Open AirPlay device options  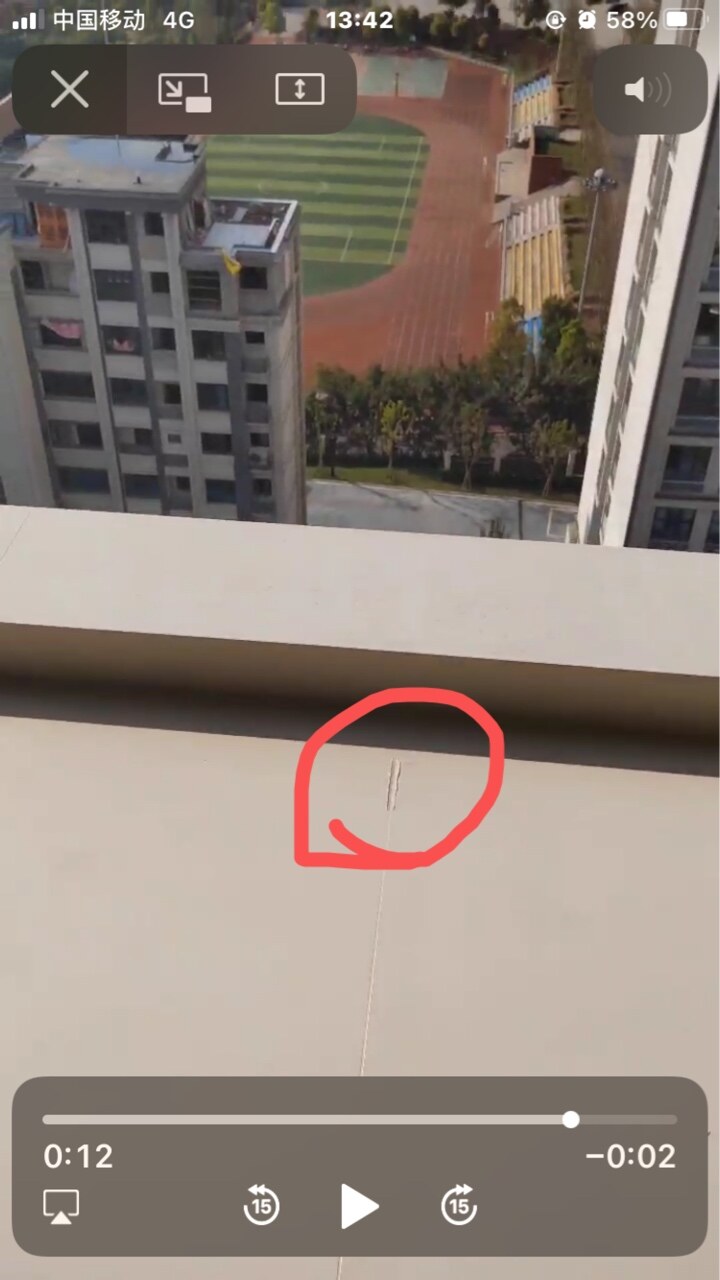tap(61, 1206)
